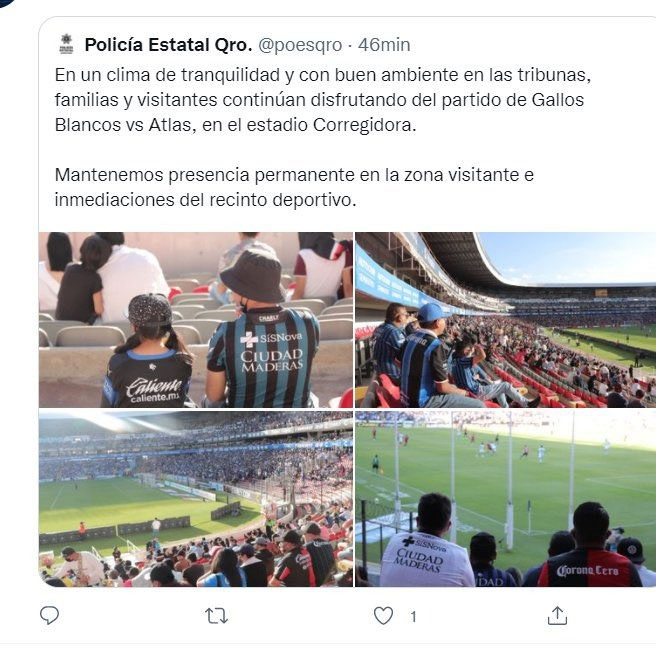Open Policía Estatal Qro. profile name
Screen dimensions: 656x656
click(167, 45)
